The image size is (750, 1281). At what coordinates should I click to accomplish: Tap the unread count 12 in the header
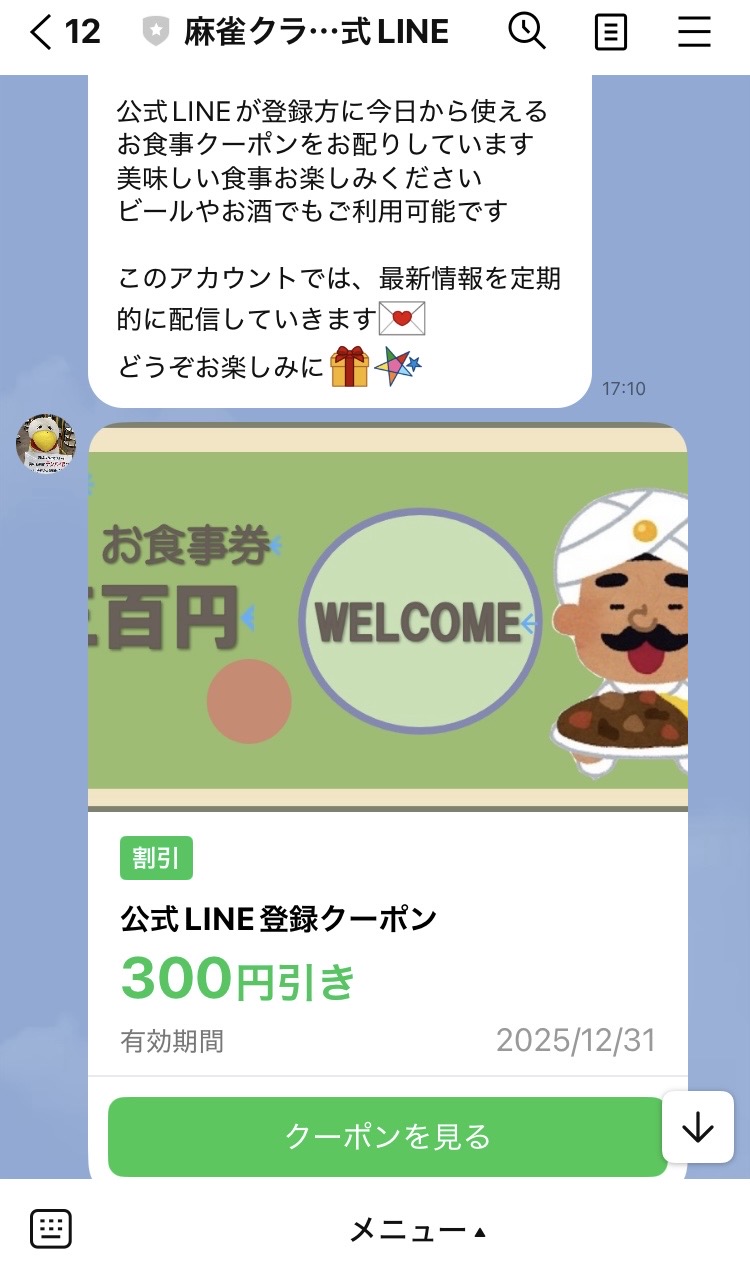pyautogui.click(x=78, y=31)
